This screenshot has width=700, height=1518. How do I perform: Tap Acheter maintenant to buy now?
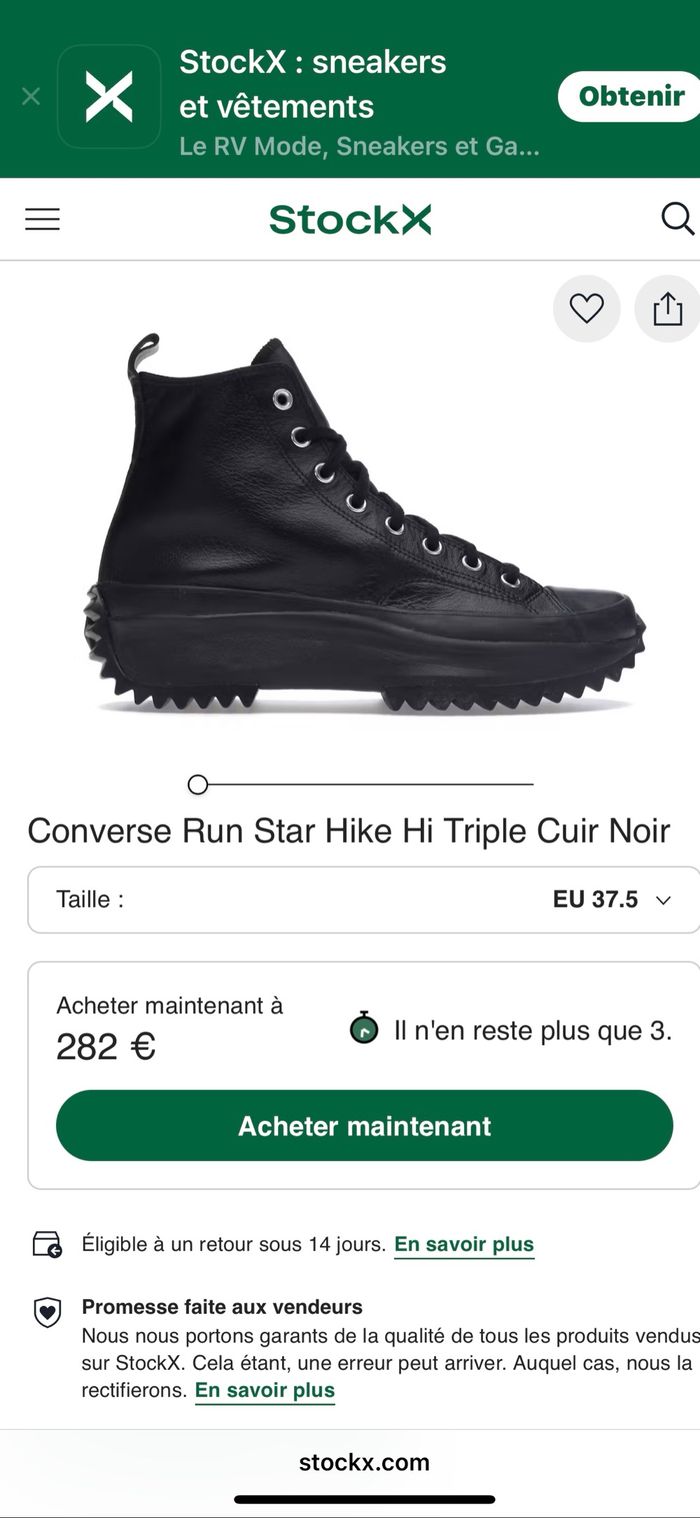click(364, 1125)
